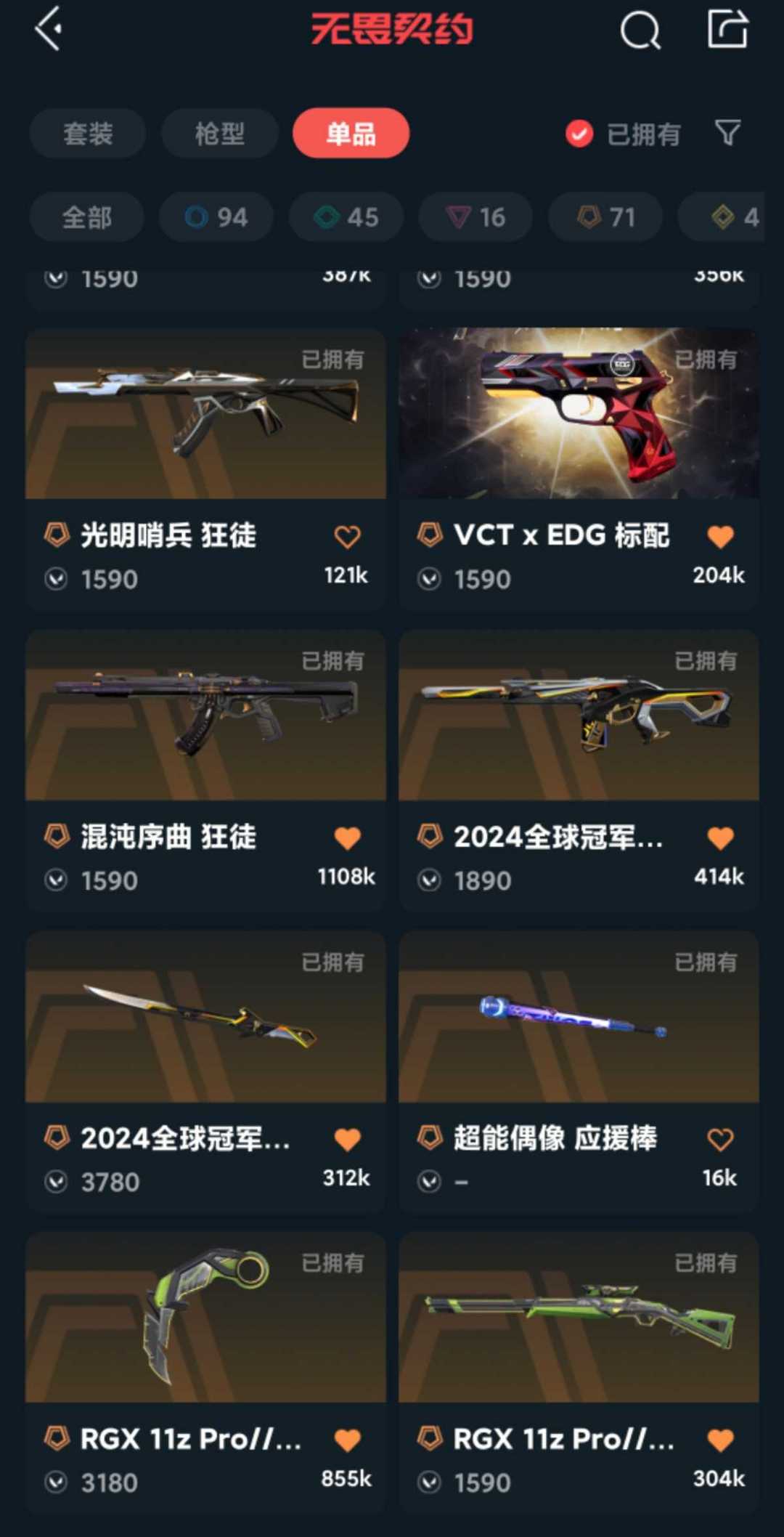Image resolution: width=784 pixels, height=1537 pixels.
Task: Filter by the blue tier chip showing 94
Action: click(216, 216)
